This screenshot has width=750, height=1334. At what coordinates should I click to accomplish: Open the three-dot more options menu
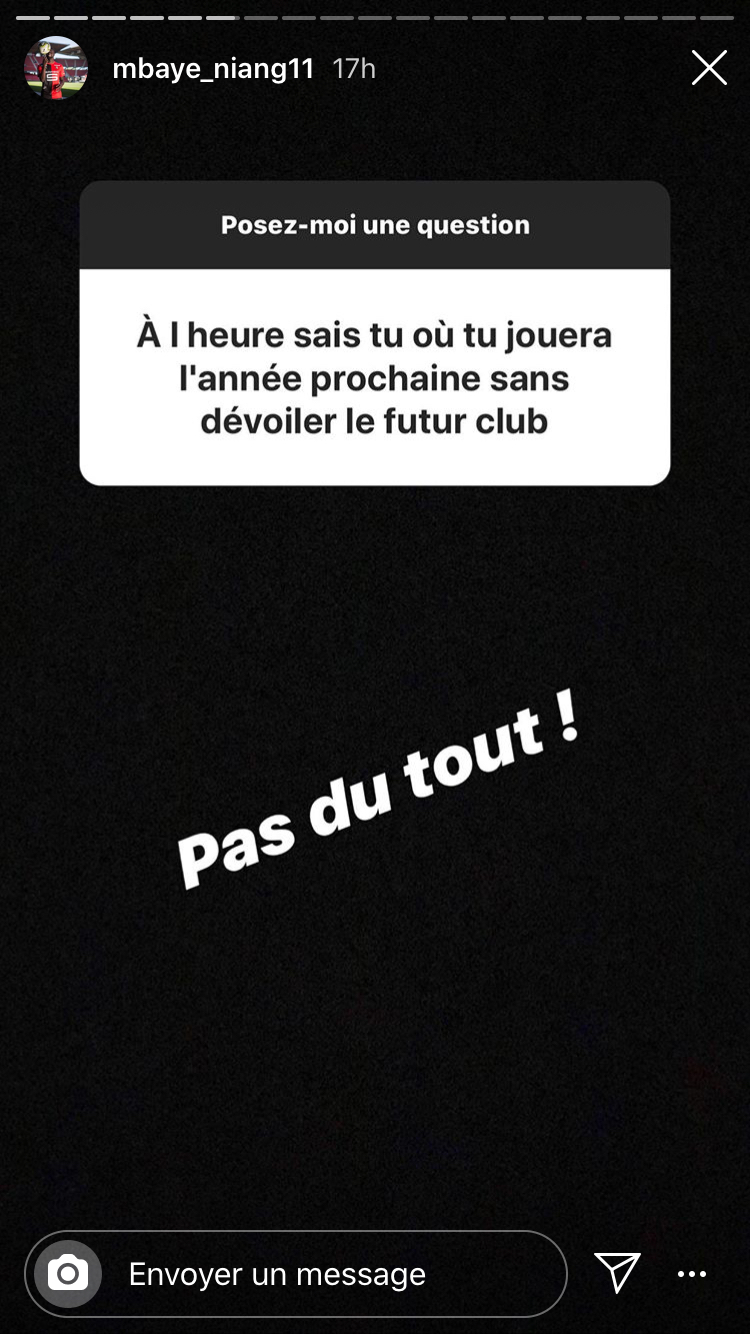click(x=692, y=1274)
